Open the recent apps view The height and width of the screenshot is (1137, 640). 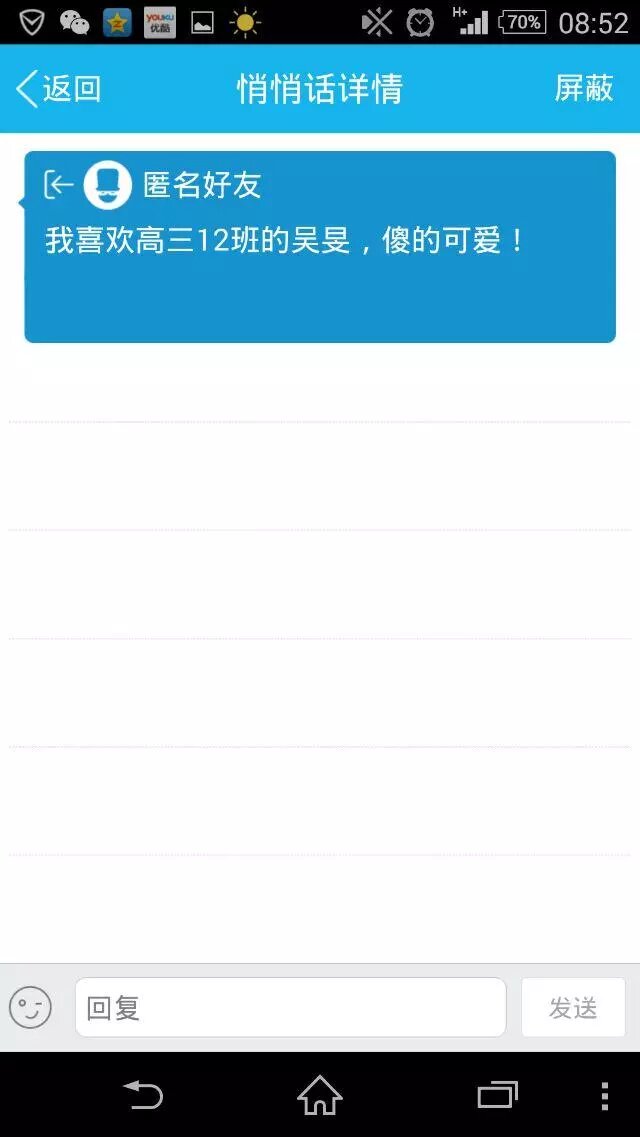(x=497, y=1095)
